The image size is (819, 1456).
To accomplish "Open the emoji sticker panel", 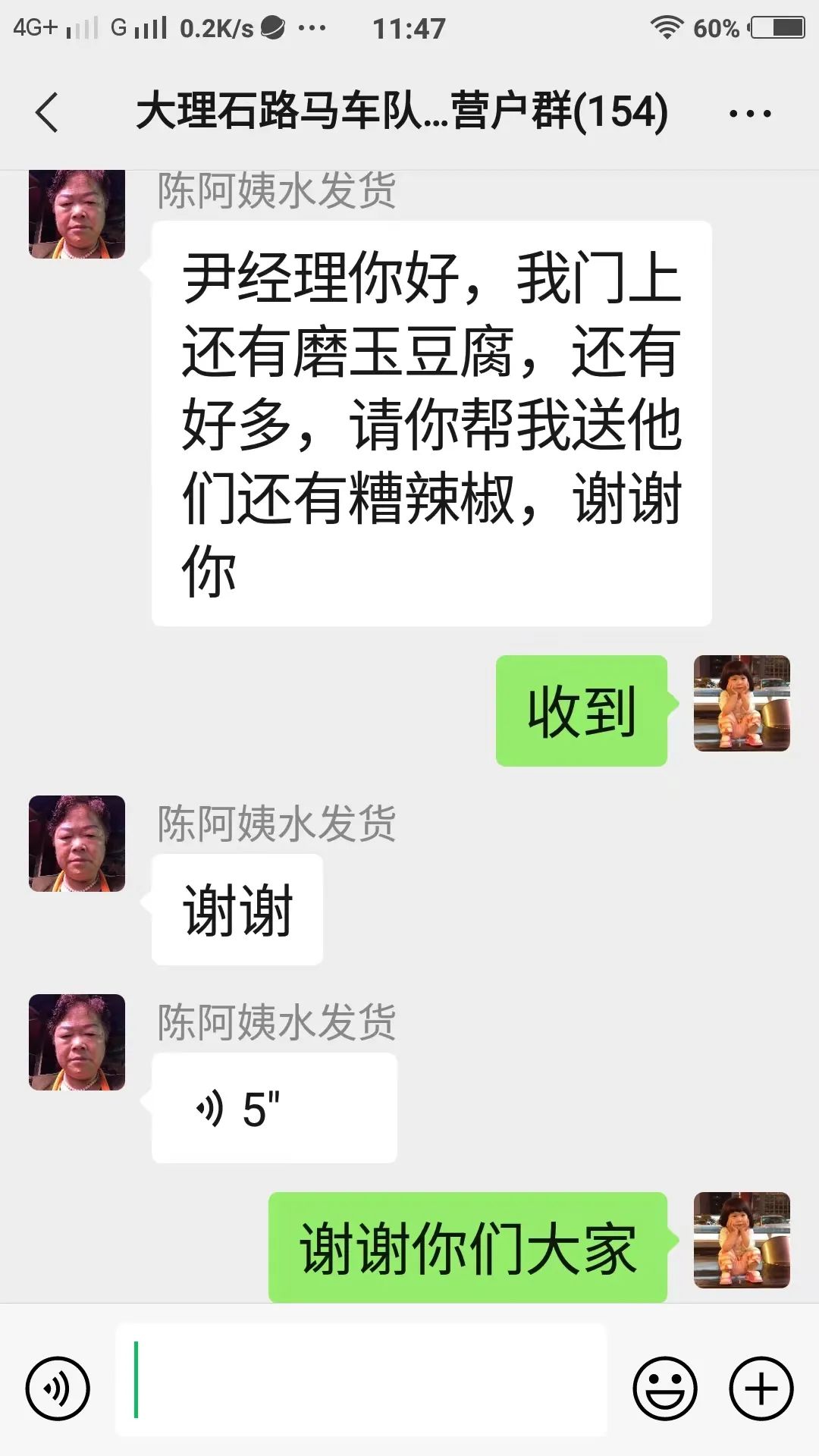I will [664, 1389].
